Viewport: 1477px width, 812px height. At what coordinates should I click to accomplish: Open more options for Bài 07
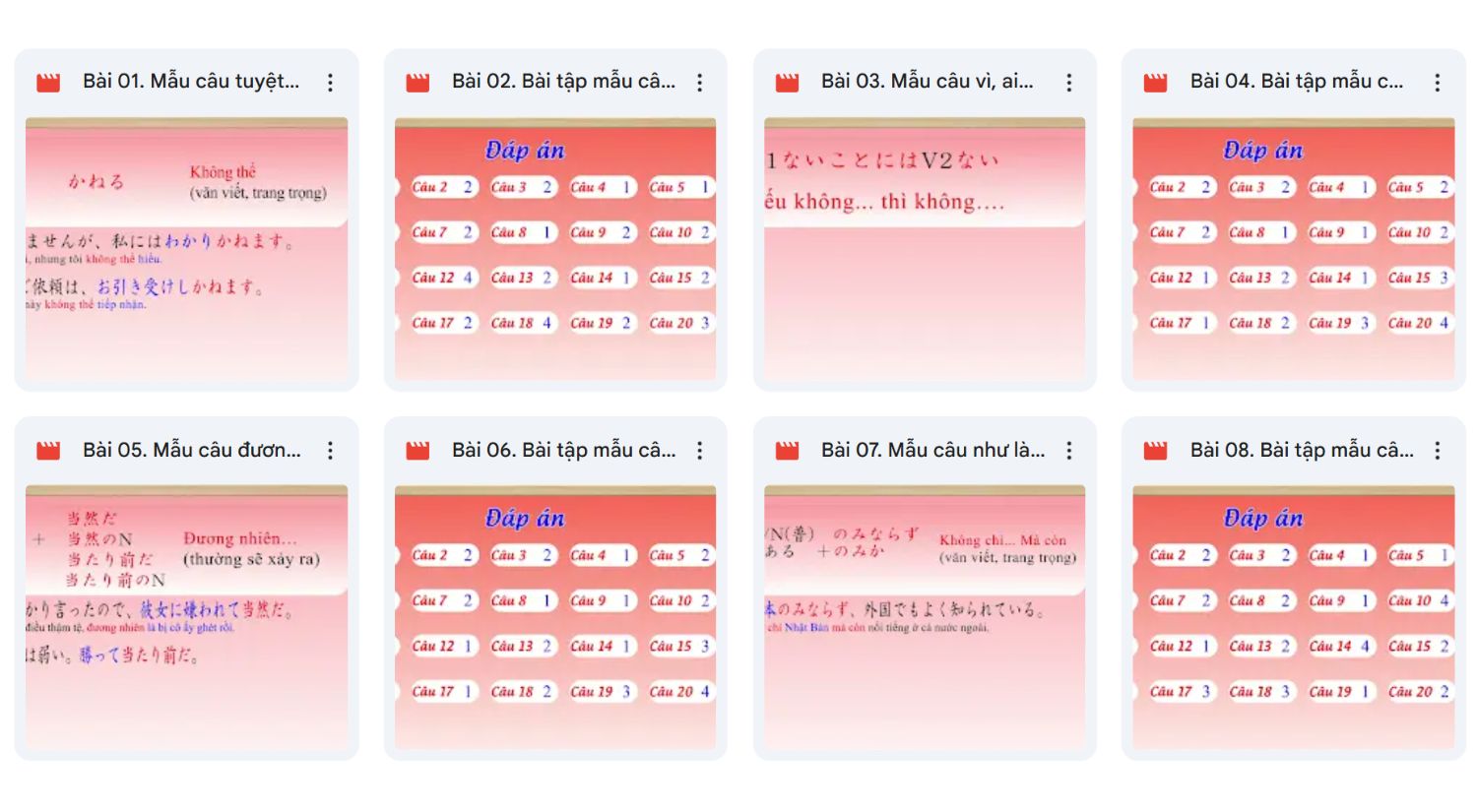click(1069, 451)
